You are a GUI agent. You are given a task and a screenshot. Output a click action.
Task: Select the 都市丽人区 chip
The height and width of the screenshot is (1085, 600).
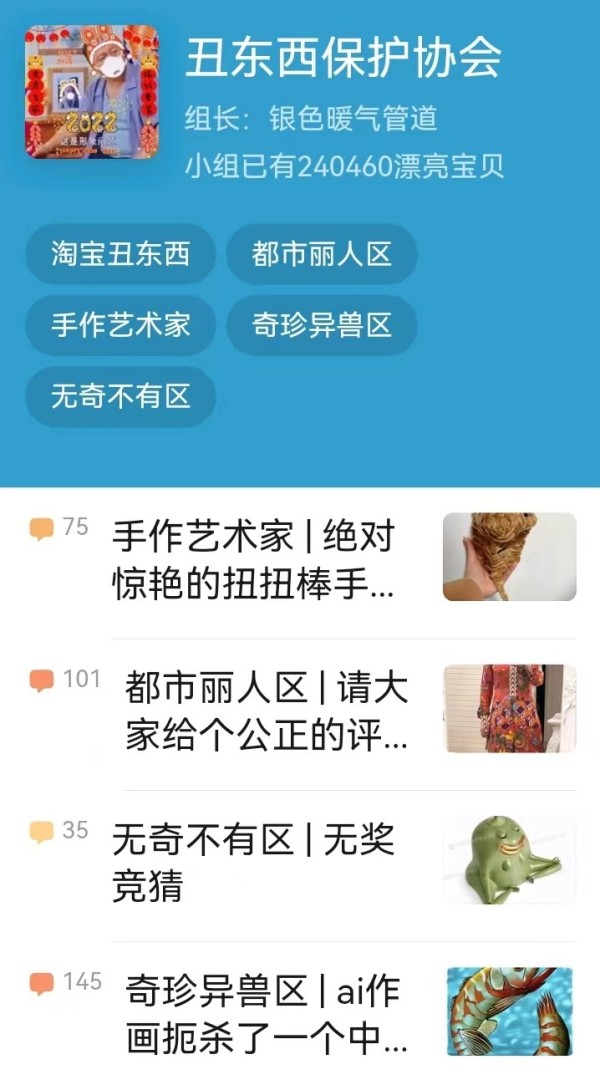tap(321, 254)
